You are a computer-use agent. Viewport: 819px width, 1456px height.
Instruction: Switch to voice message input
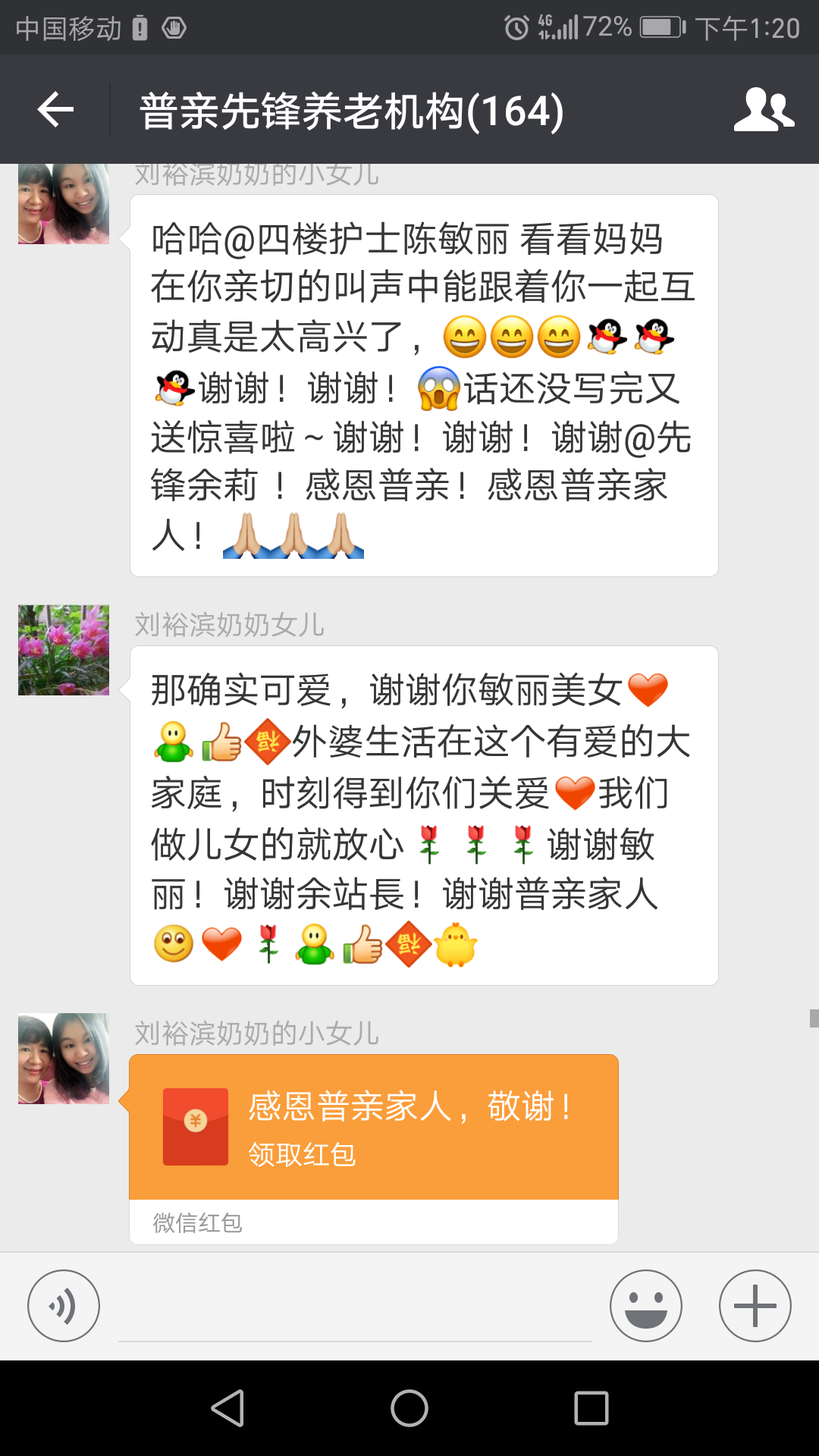tap(64, 1306)
